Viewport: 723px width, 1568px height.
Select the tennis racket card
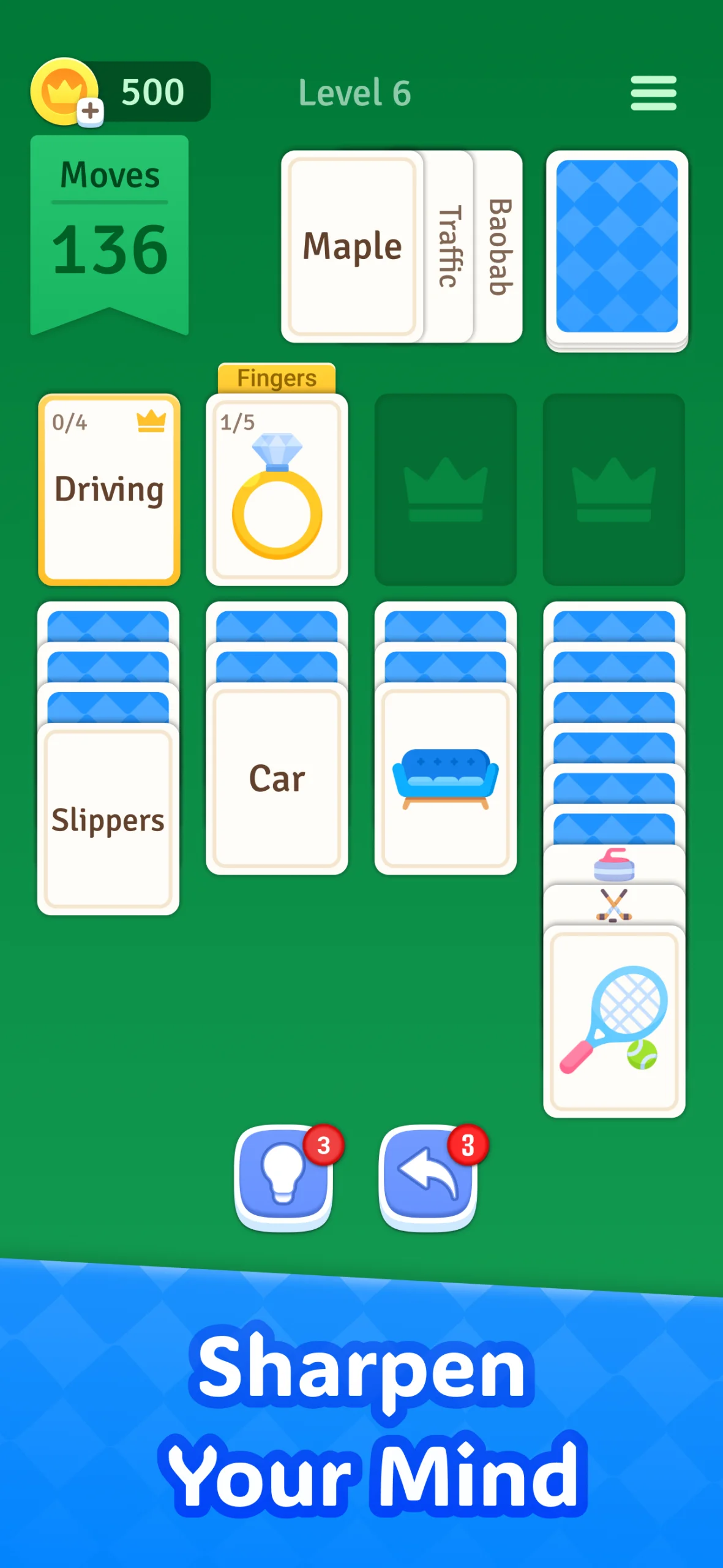613,1021
